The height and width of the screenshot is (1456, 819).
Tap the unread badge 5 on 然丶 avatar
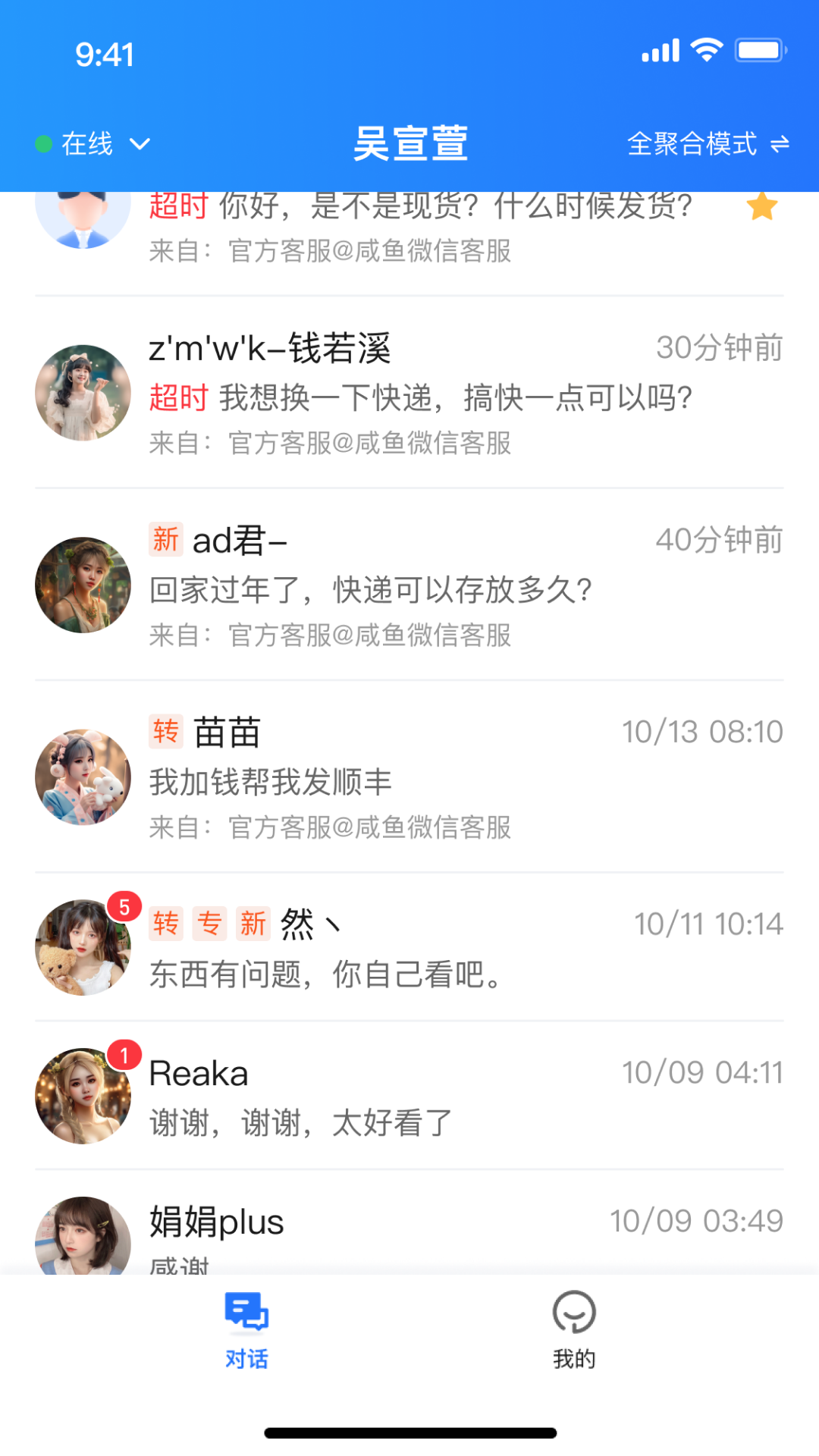[124, 904]
